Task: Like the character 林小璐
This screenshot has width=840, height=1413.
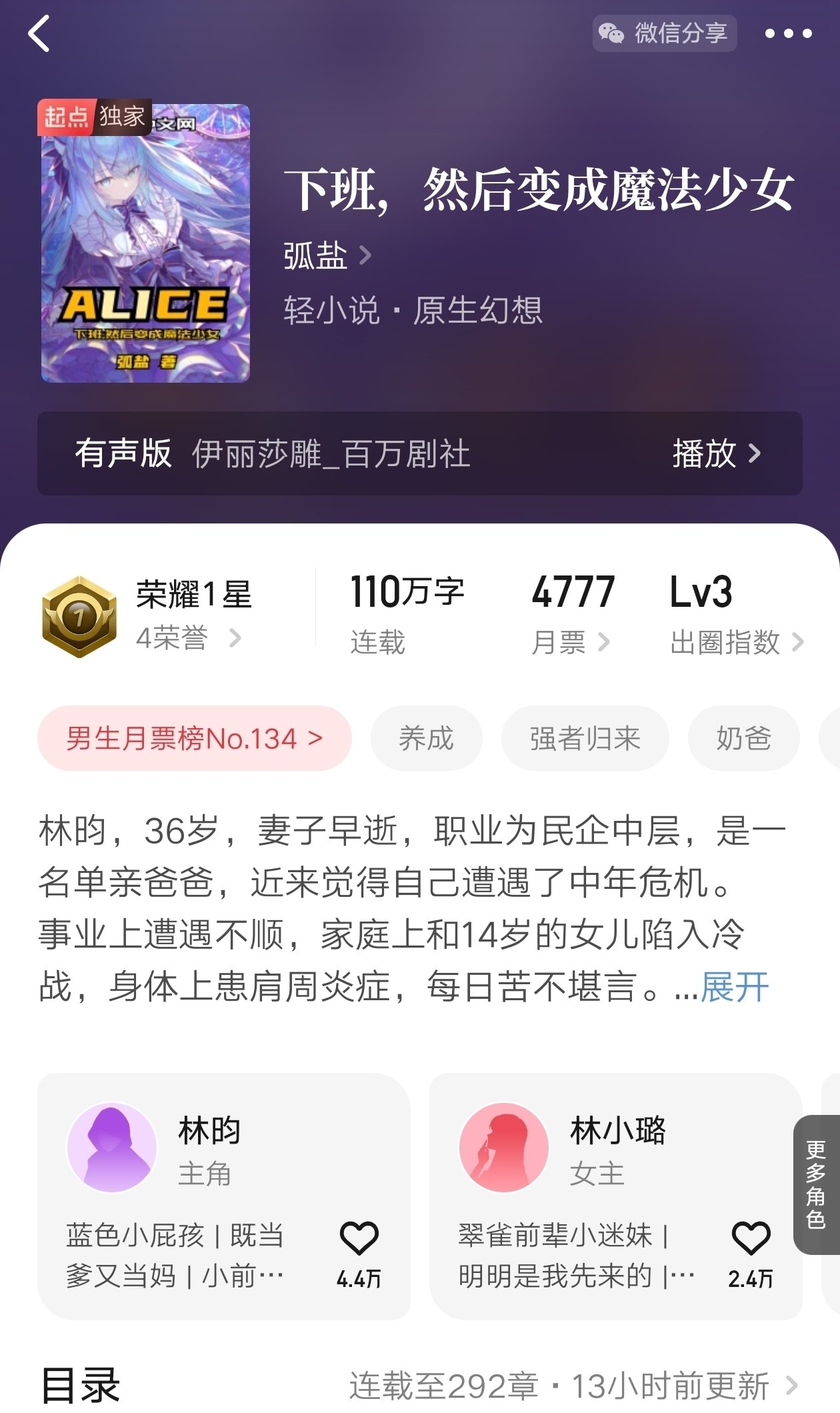Action: (751, 1239)
